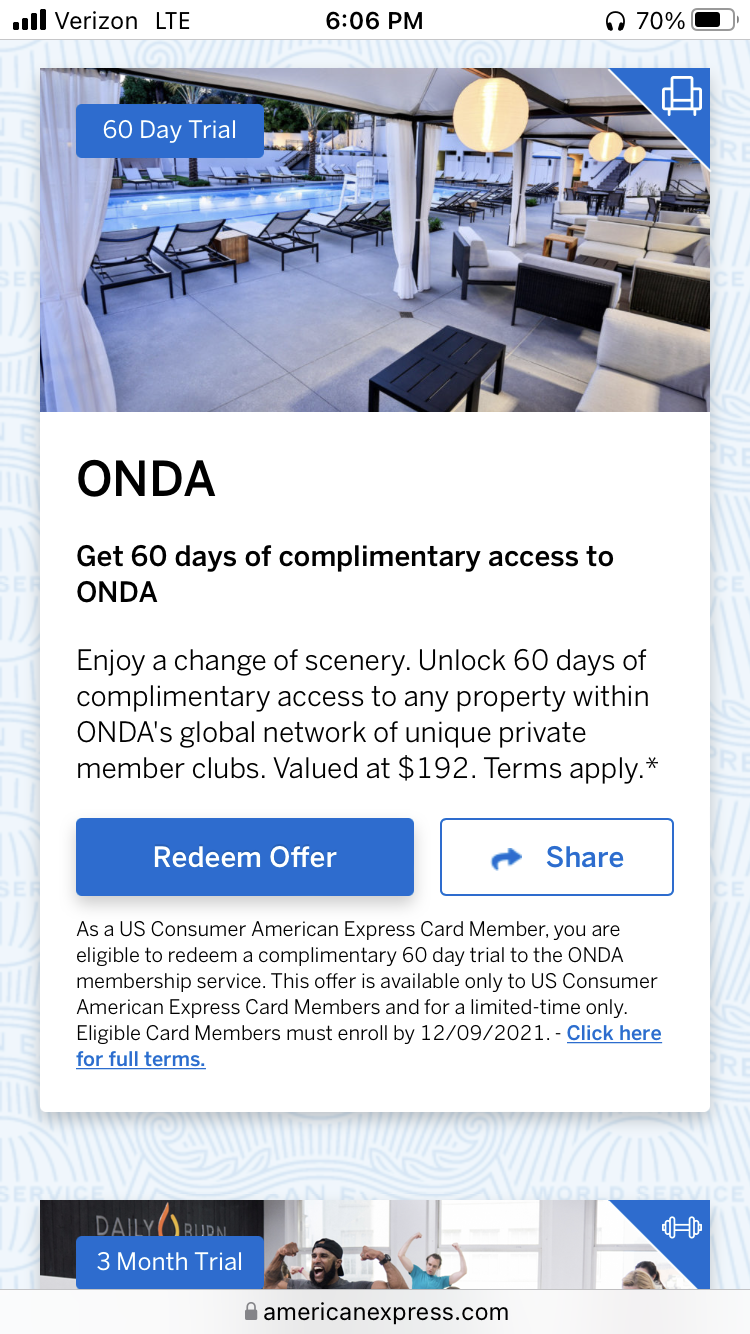
Task: Open the 'Click here for full terms' link
Action: click(613, 1033)
